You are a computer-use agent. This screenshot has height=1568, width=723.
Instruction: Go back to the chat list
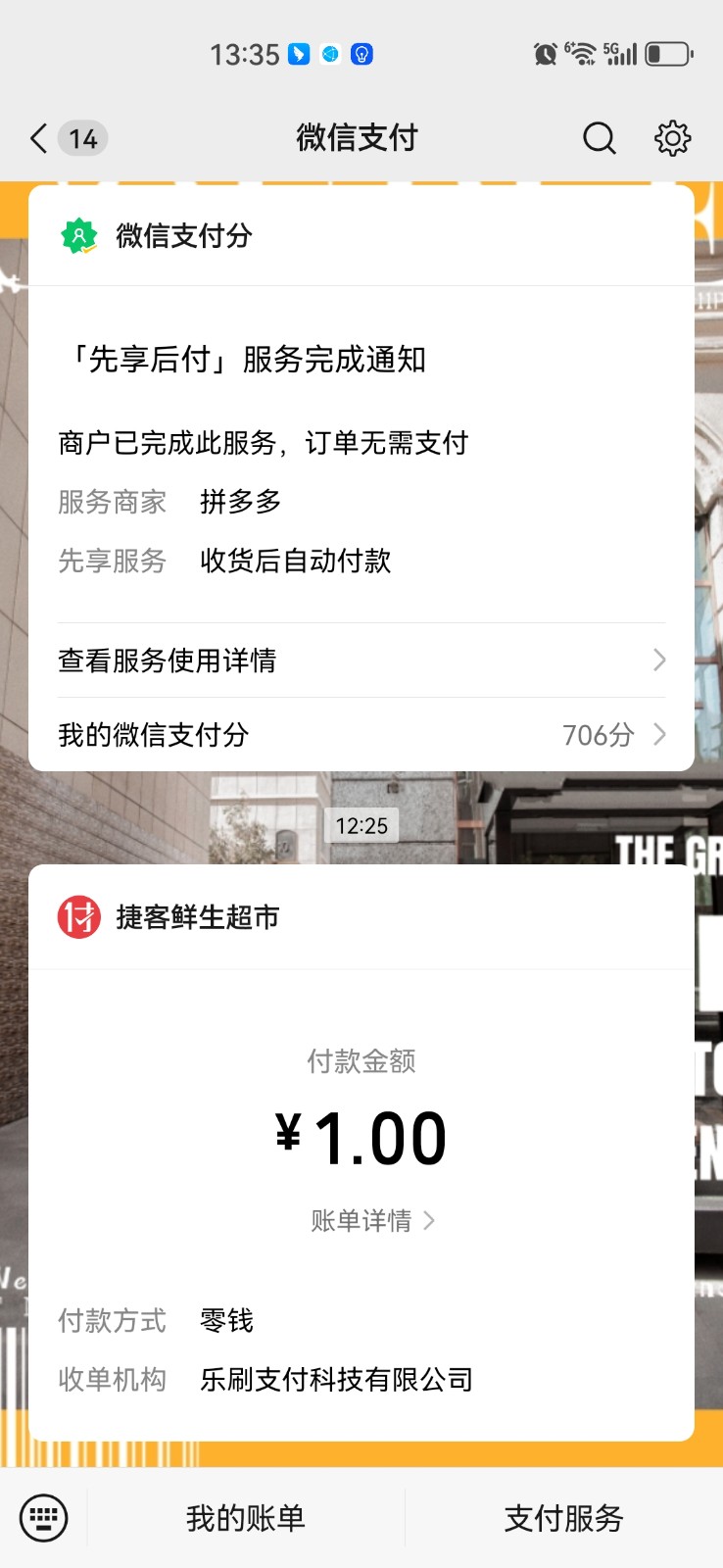click(41, 138)
